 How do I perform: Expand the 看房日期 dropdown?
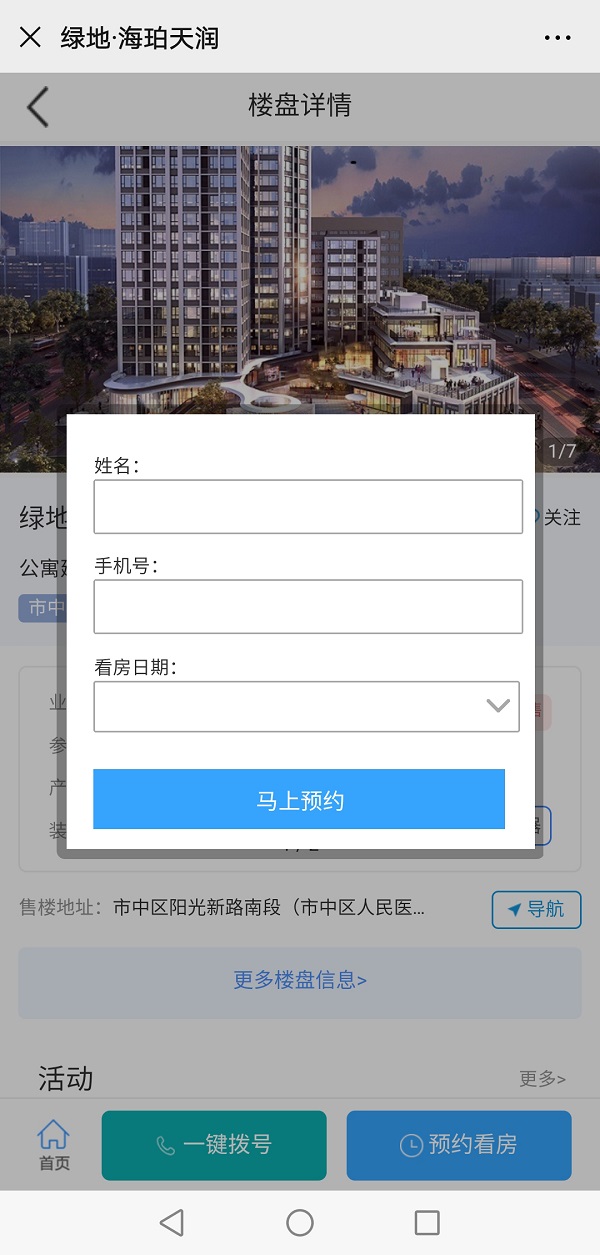click(306, 706)
